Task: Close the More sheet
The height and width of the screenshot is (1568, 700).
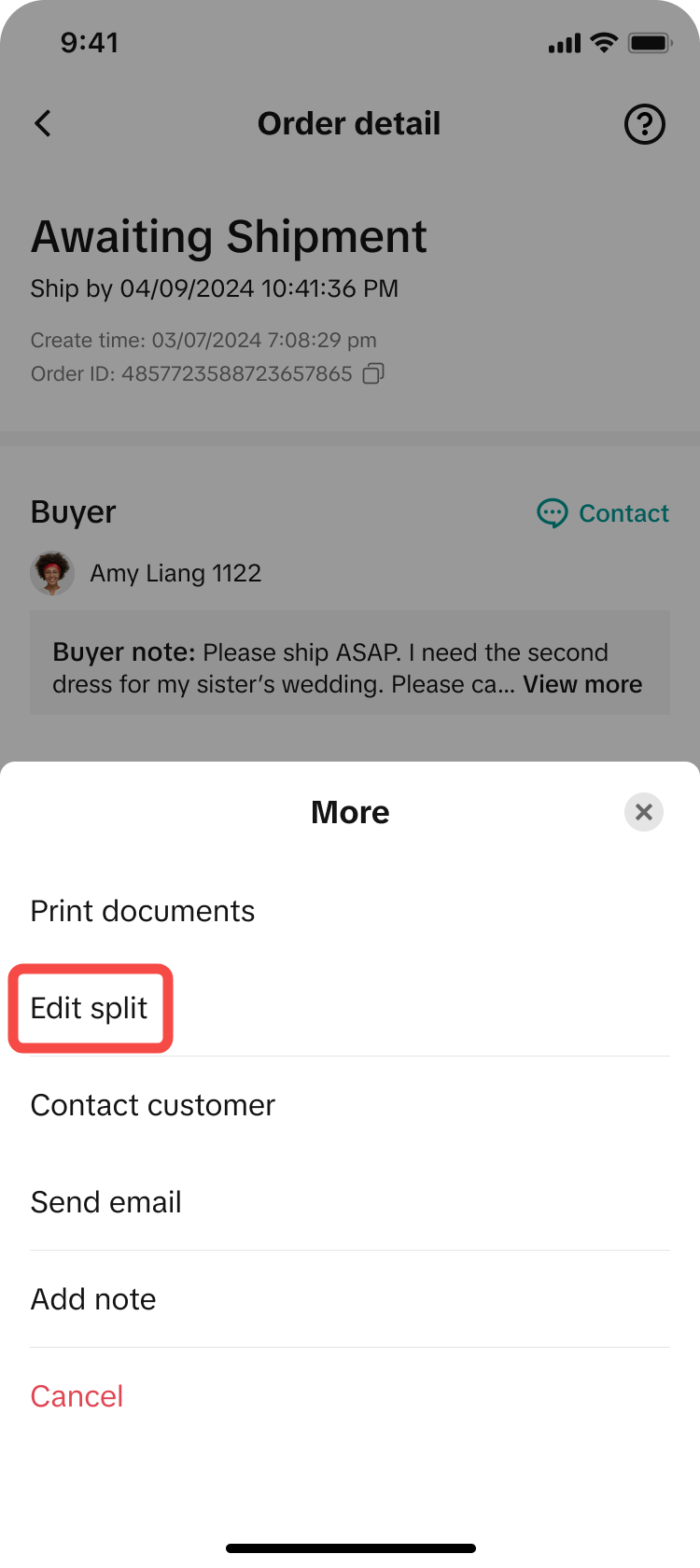Action: pyautogui.click(x=643, y=812)
